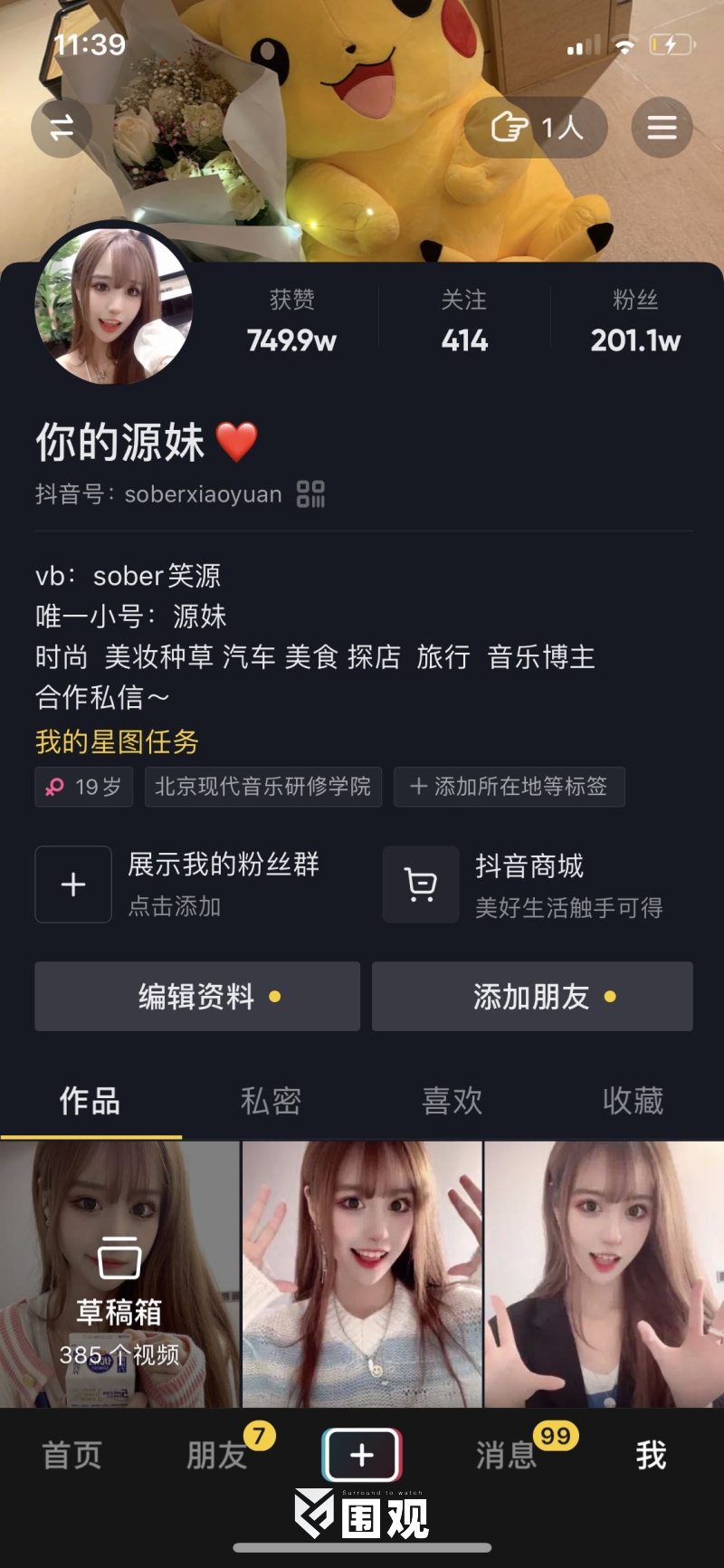This screenshot has width=724, height=1568.
Task: Open 我的星图任务 link
Action: (x=117, y=742)
